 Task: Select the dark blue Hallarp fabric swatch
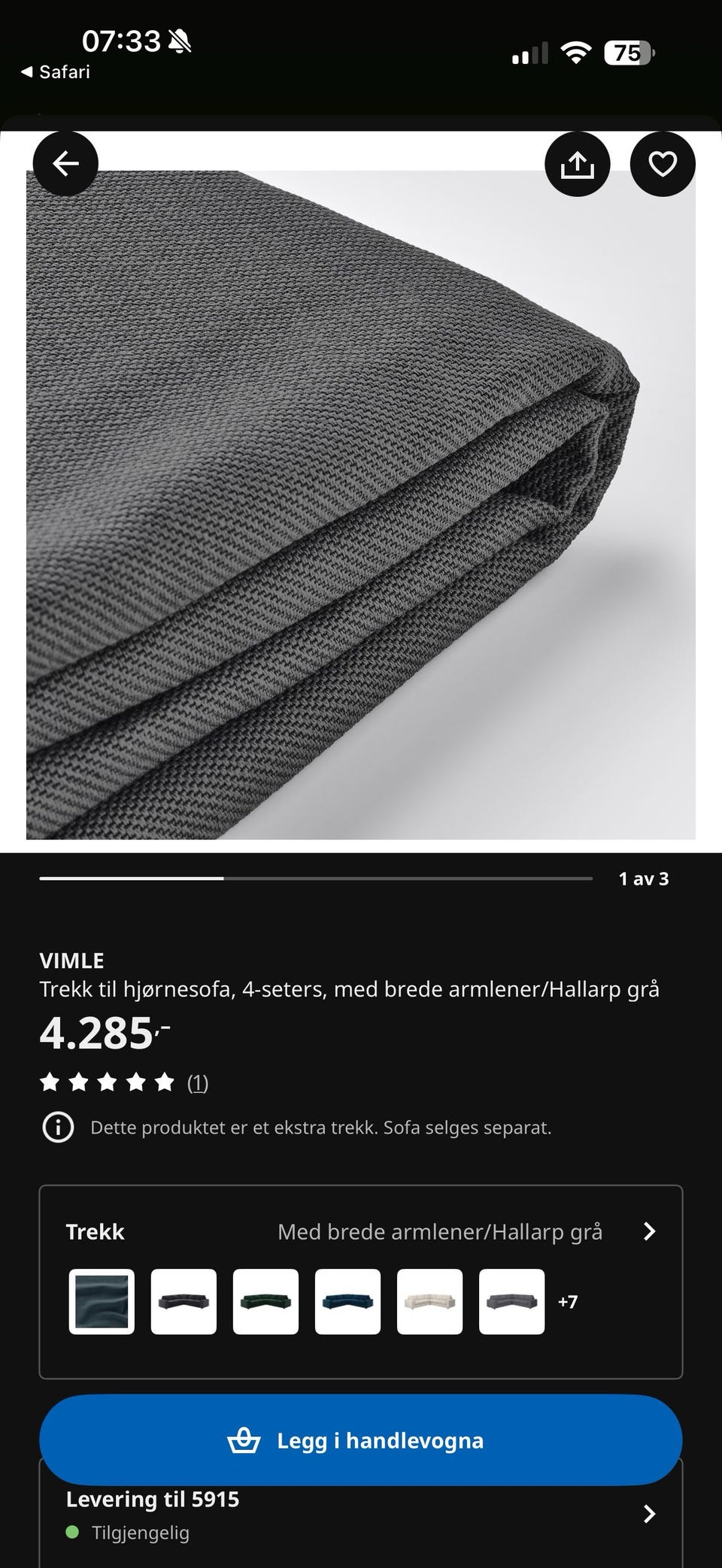102,1302
